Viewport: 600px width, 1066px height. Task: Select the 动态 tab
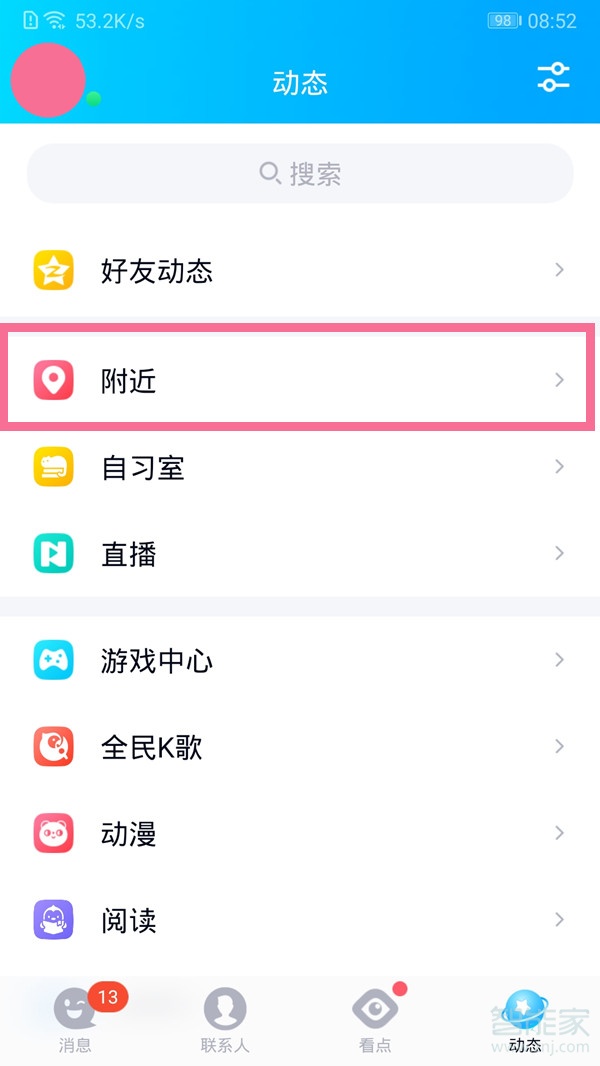point(525,1020)
